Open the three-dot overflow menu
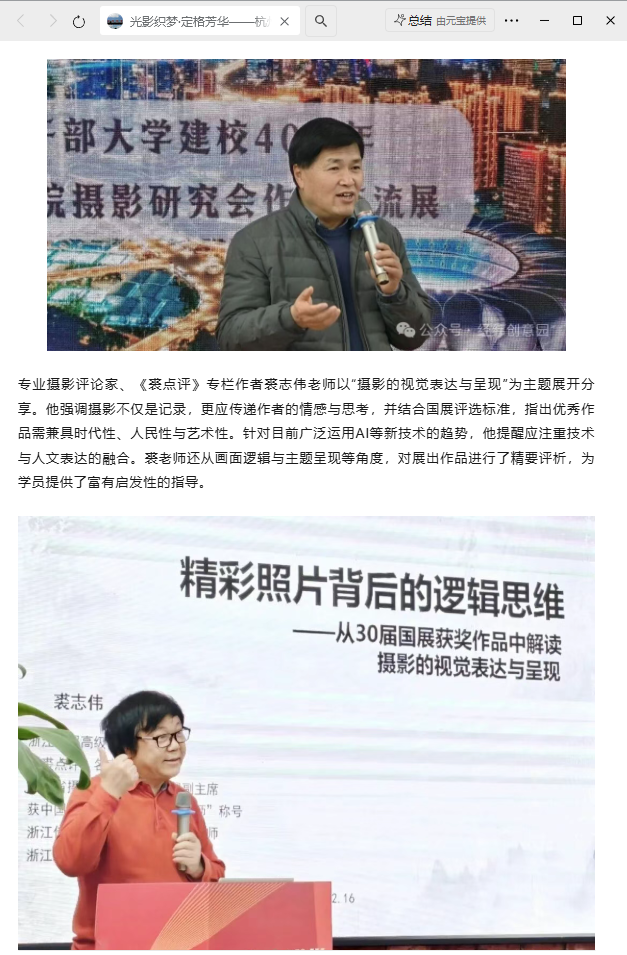The height and width of the screenshot is (955, 627). pos(512,20)
